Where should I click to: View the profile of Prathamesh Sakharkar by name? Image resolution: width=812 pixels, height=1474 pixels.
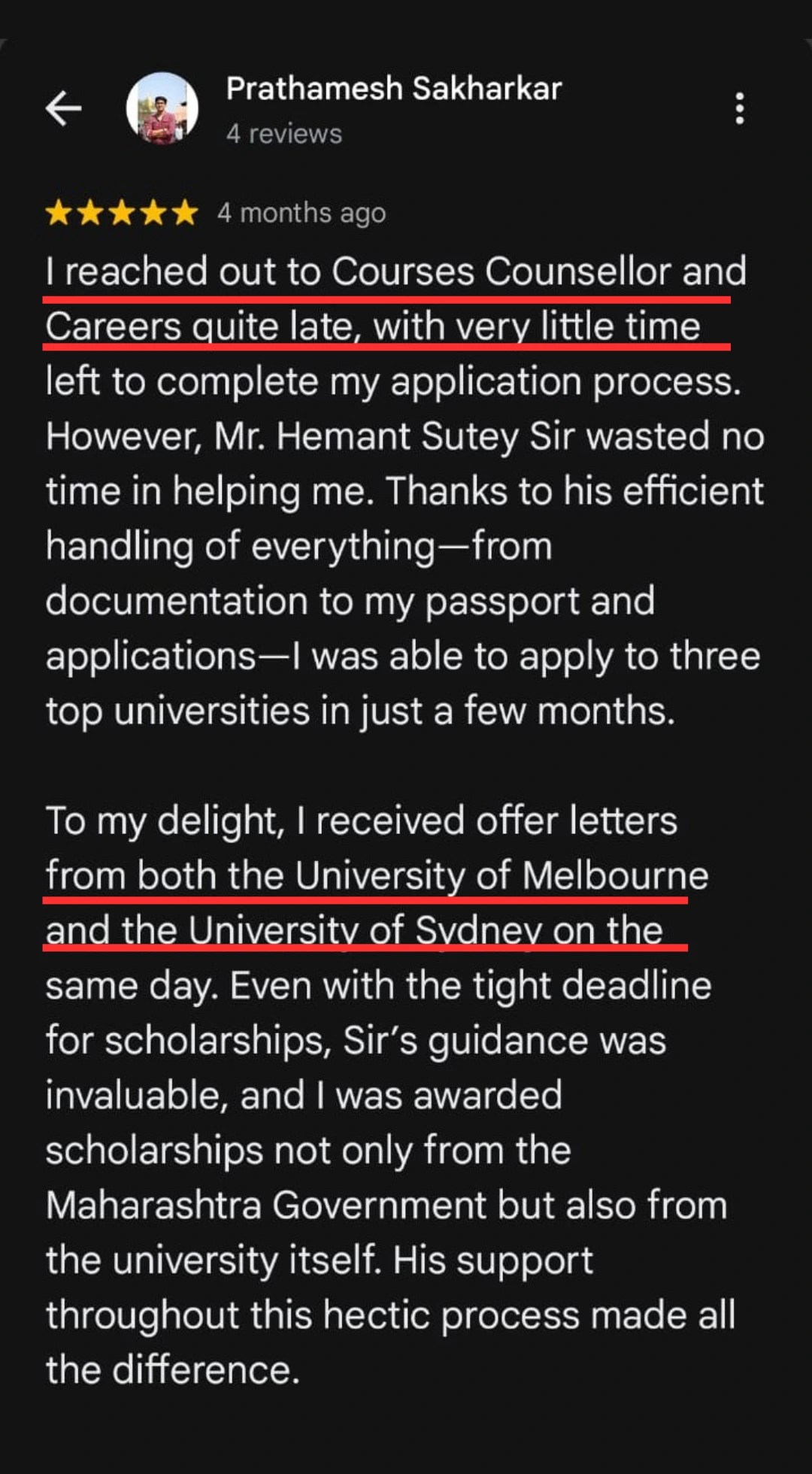(393, 89)
